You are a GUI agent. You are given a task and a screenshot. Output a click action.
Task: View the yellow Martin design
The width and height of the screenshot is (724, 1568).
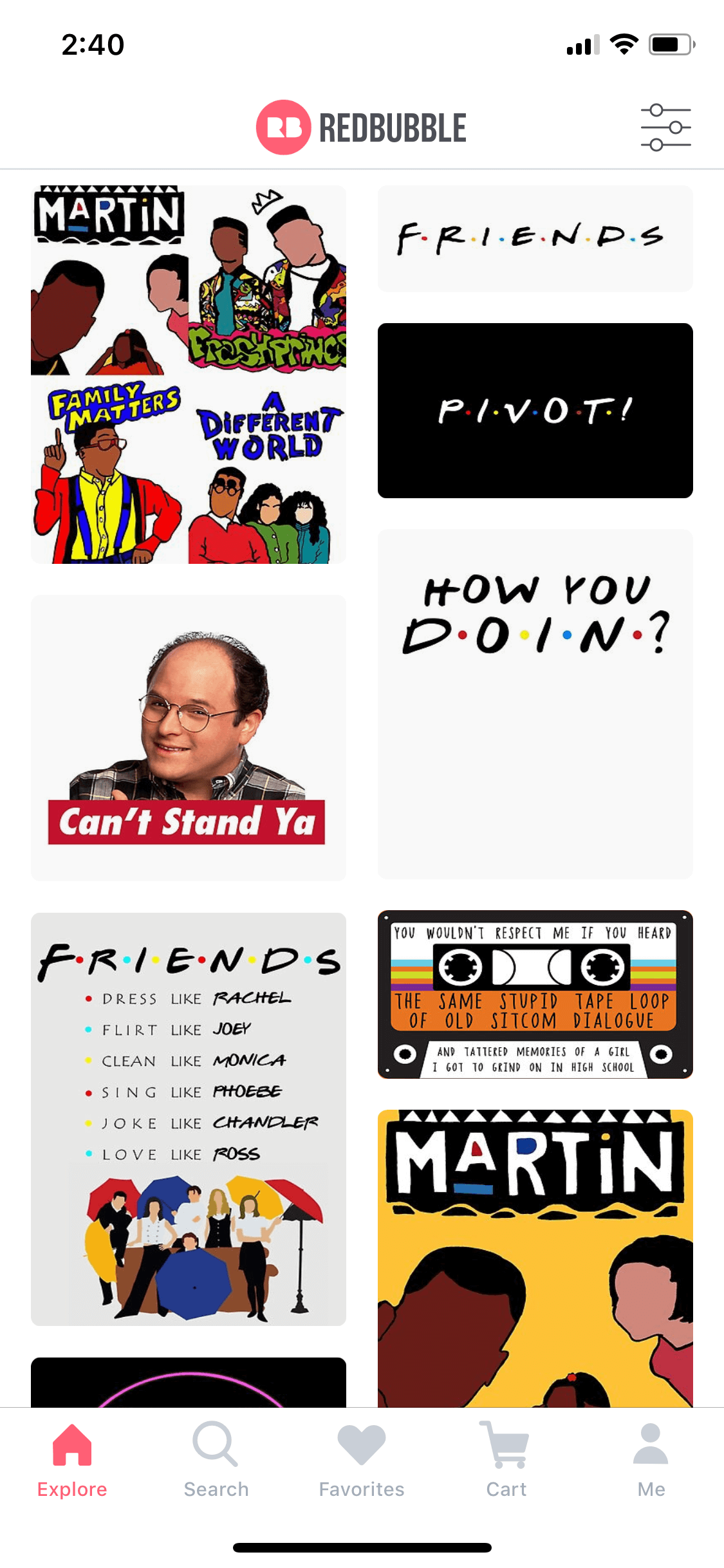click(x=535, y=1258)
